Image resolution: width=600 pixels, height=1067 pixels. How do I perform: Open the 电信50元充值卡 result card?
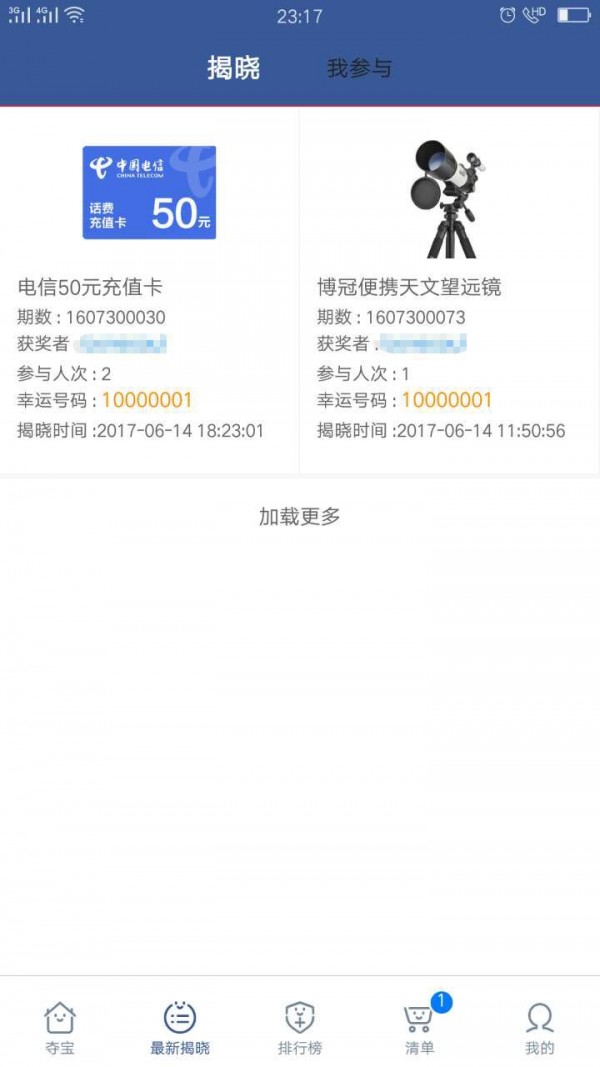(x=149, y=290)
